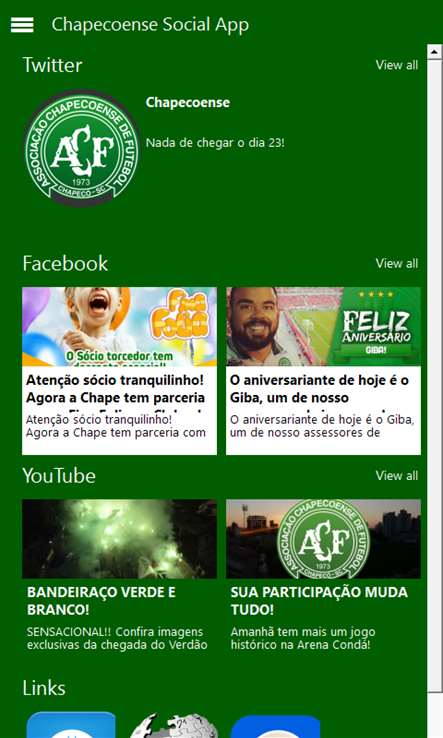Tap the scrollbar up arrow

coord(435,50)
